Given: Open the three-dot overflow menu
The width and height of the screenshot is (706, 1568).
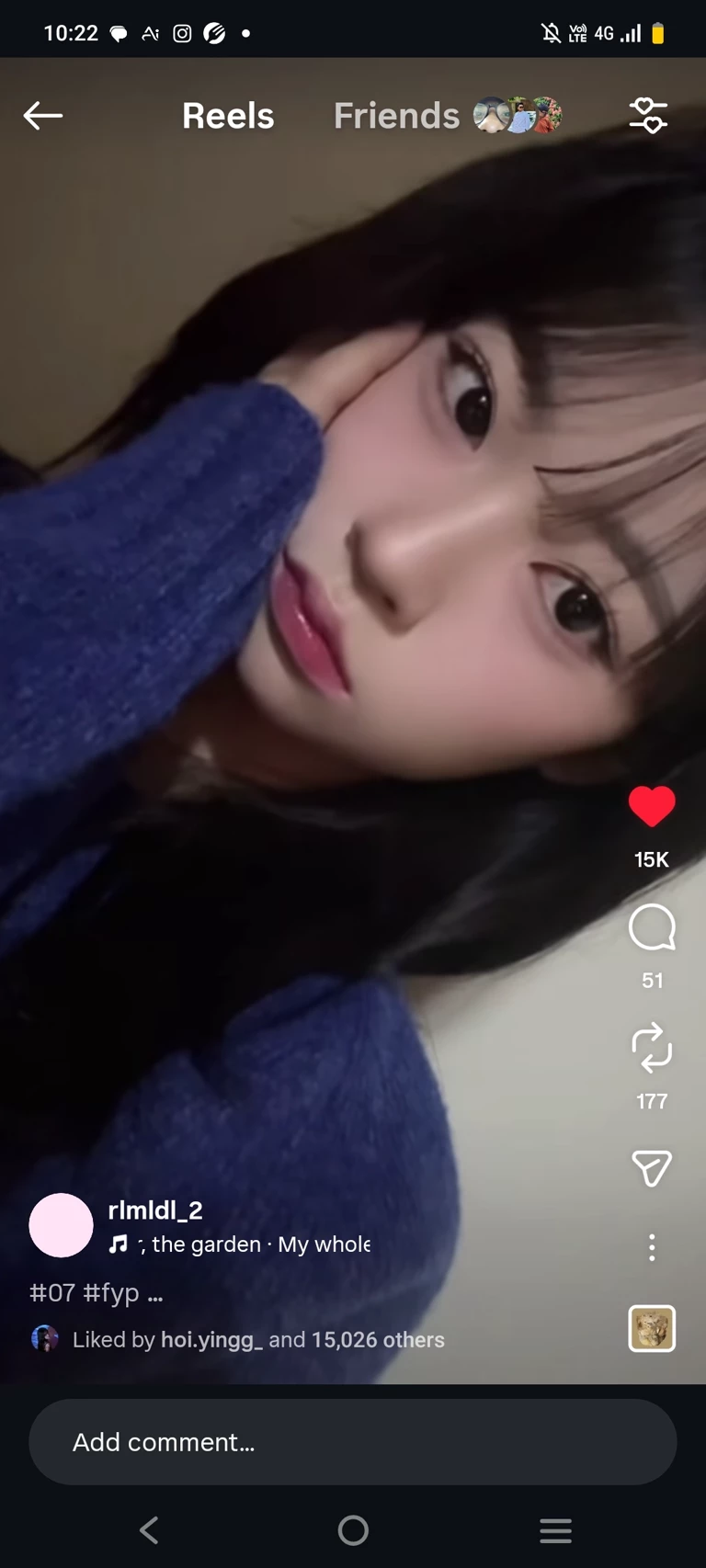Looking at the screenshot, I should pyautogui.click(x=652, y=1247).
